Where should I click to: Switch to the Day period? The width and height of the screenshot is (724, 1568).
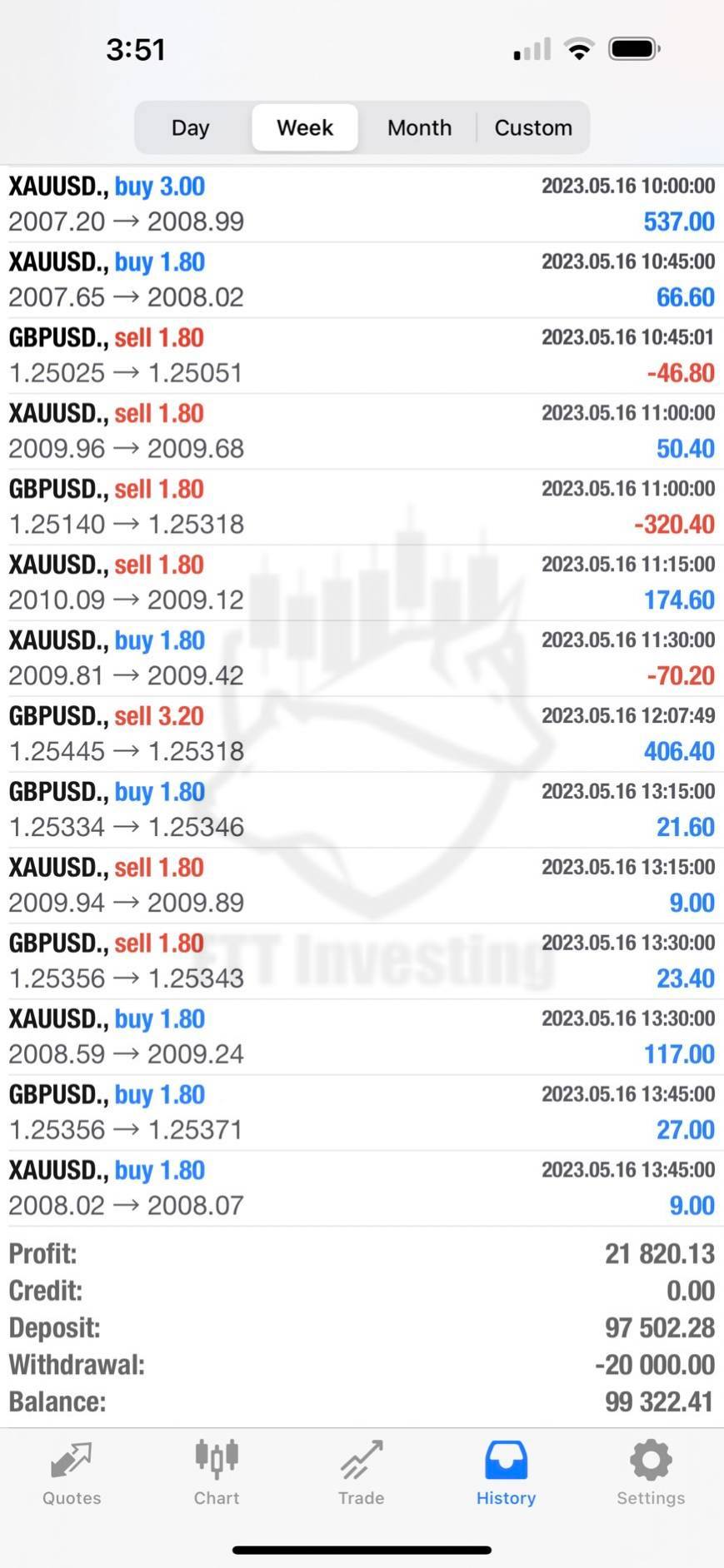click(x=190, y=127)
